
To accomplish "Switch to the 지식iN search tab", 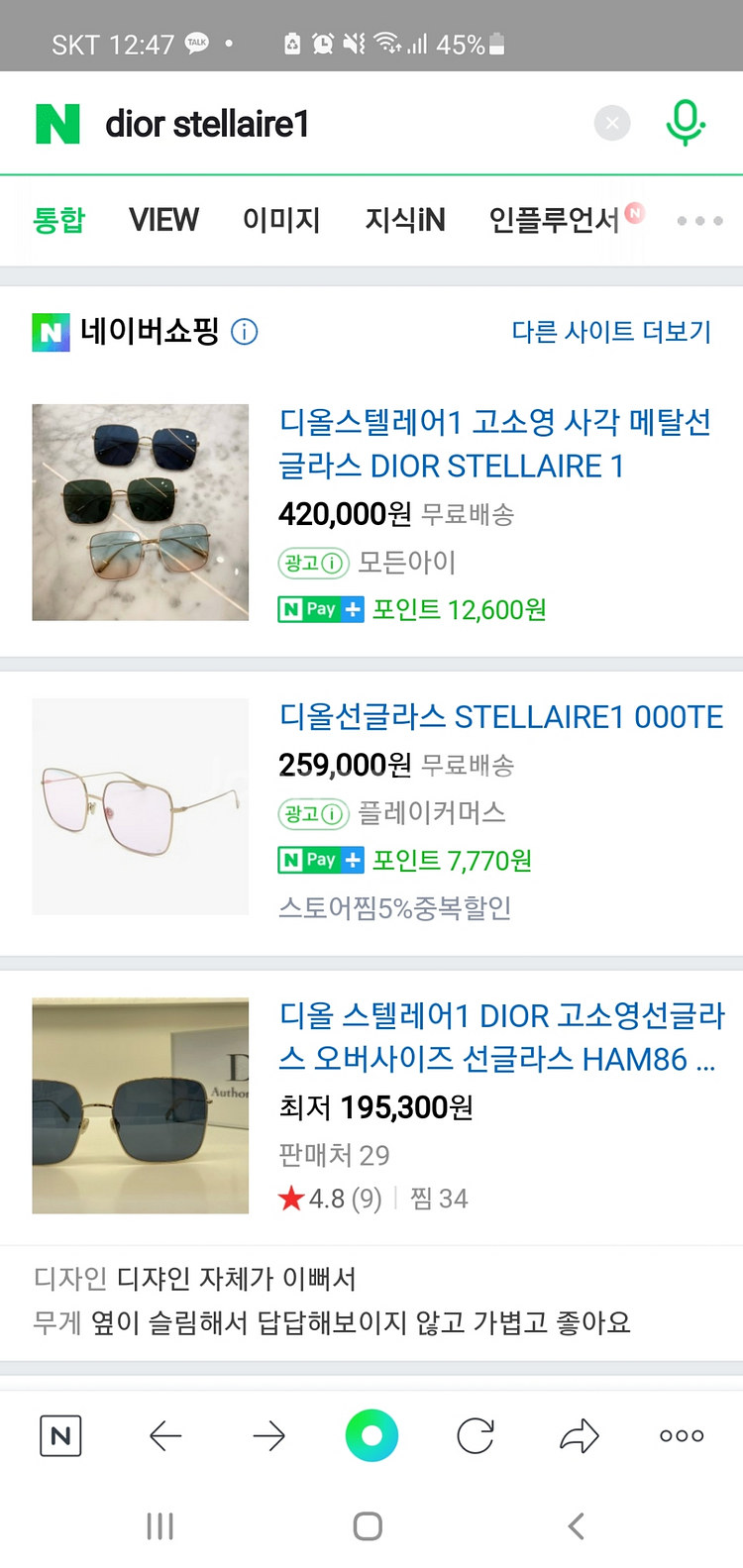I will tap(404, 221).
